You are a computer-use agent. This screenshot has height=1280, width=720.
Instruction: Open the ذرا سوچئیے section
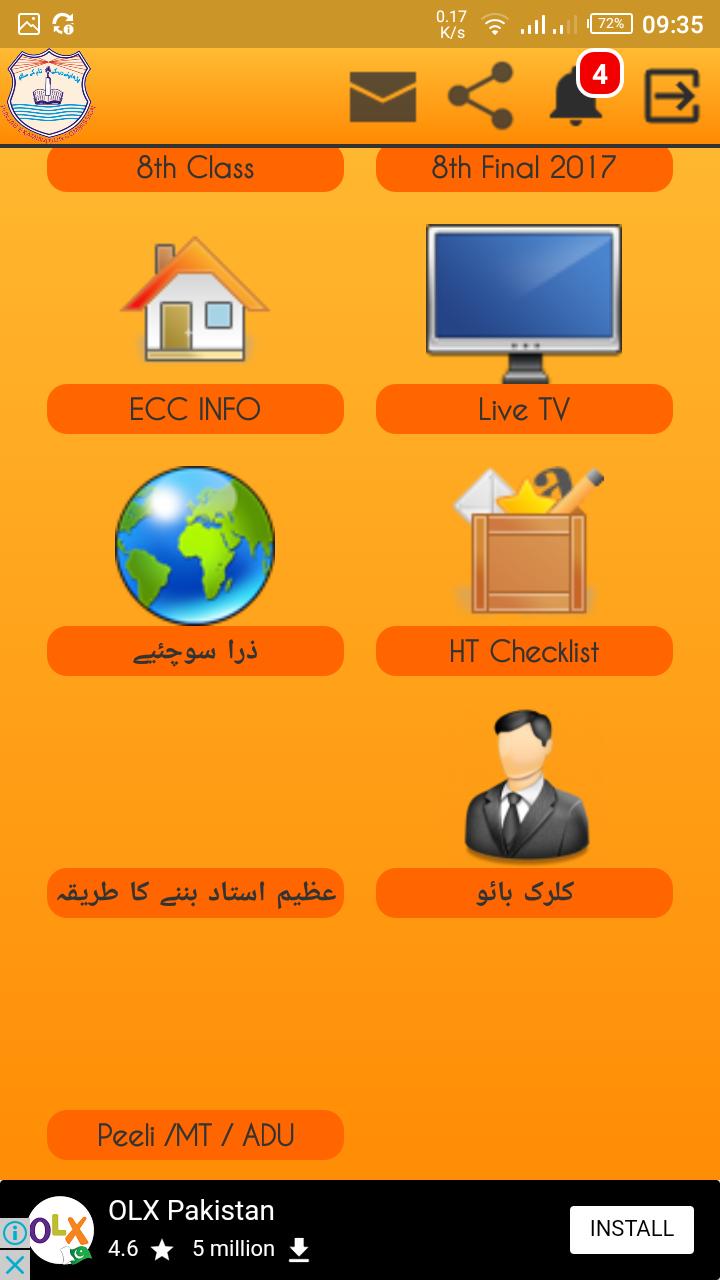pos(195,651)
